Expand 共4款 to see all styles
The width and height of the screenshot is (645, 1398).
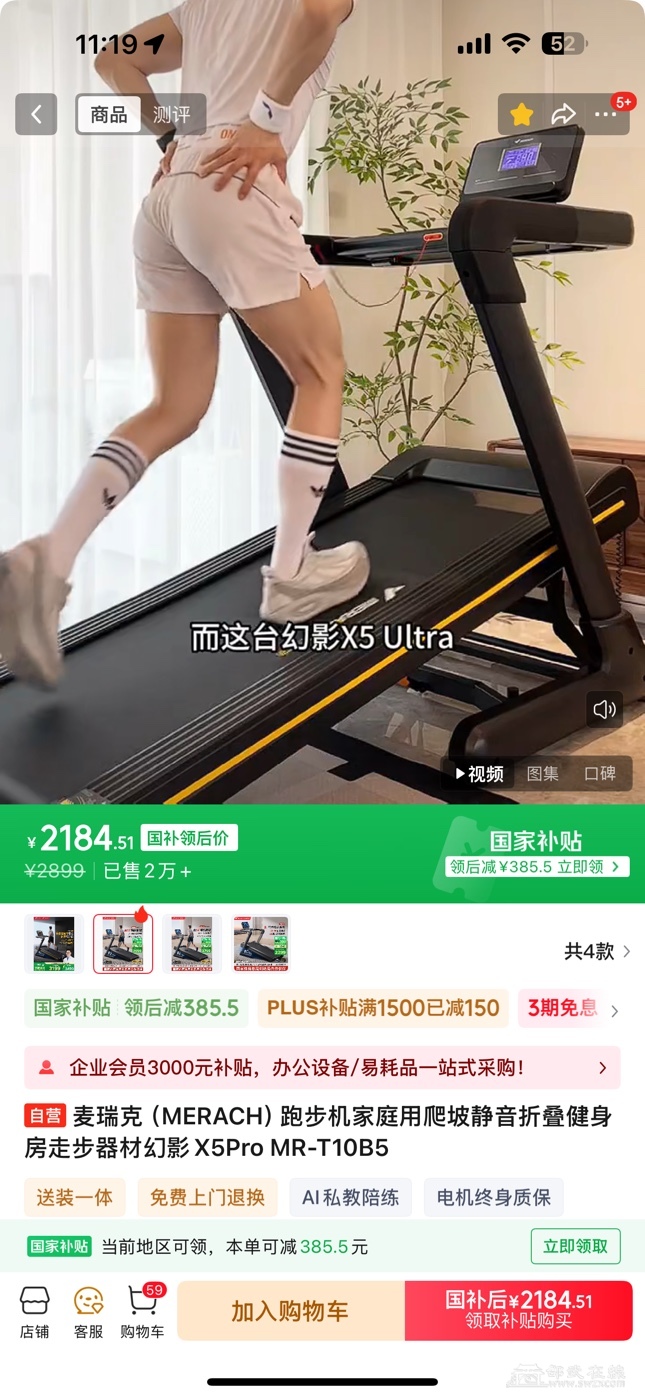pyautogui.click(x=597, y=951)
